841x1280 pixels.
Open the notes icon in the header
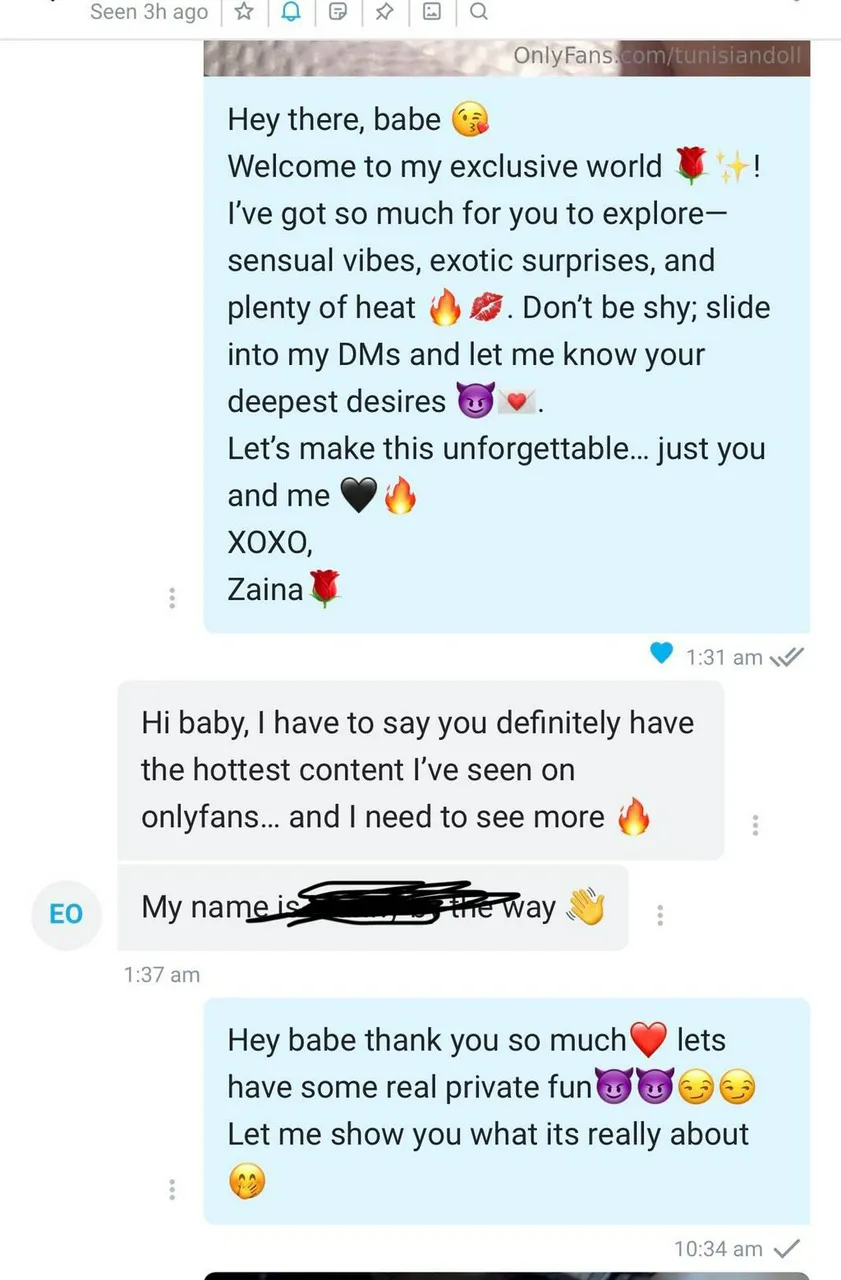[x=337, y=12]
